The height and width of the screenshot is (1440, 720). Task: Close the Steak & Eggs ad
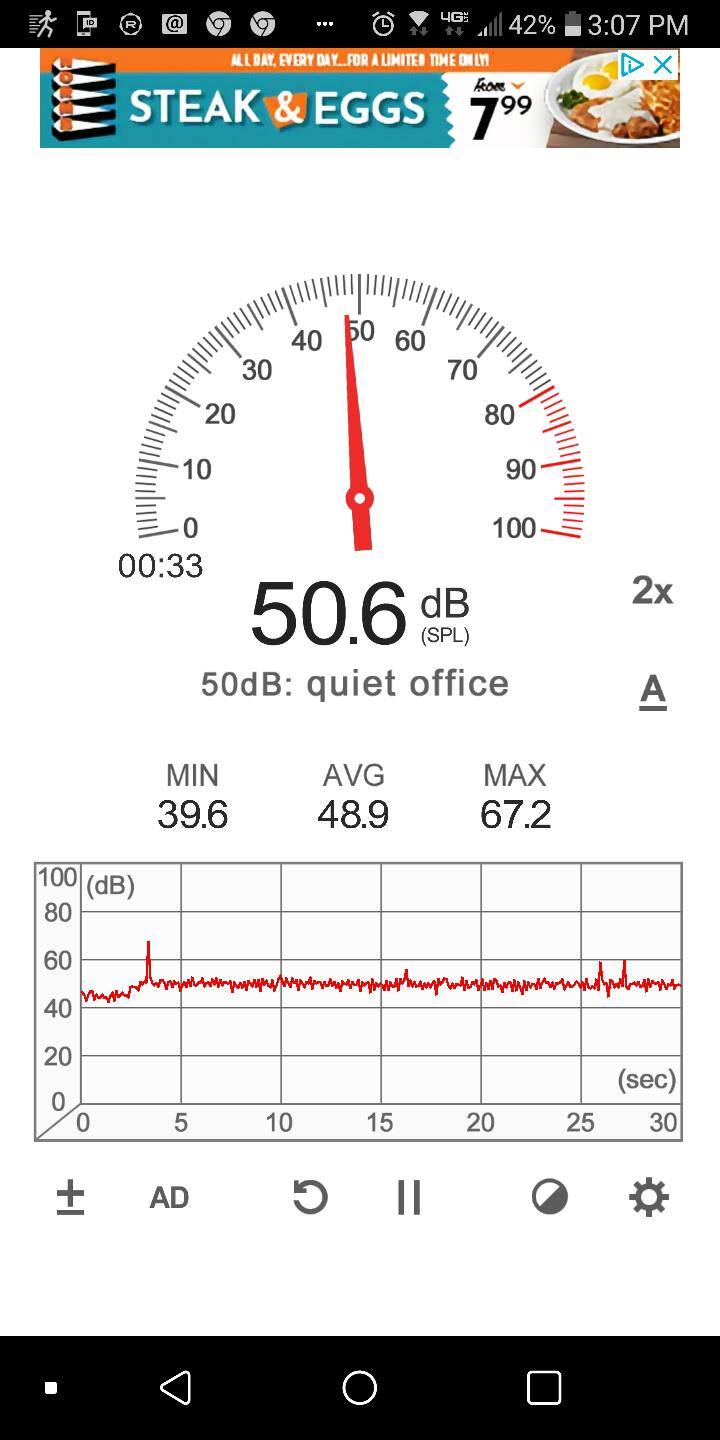(662, 65)
